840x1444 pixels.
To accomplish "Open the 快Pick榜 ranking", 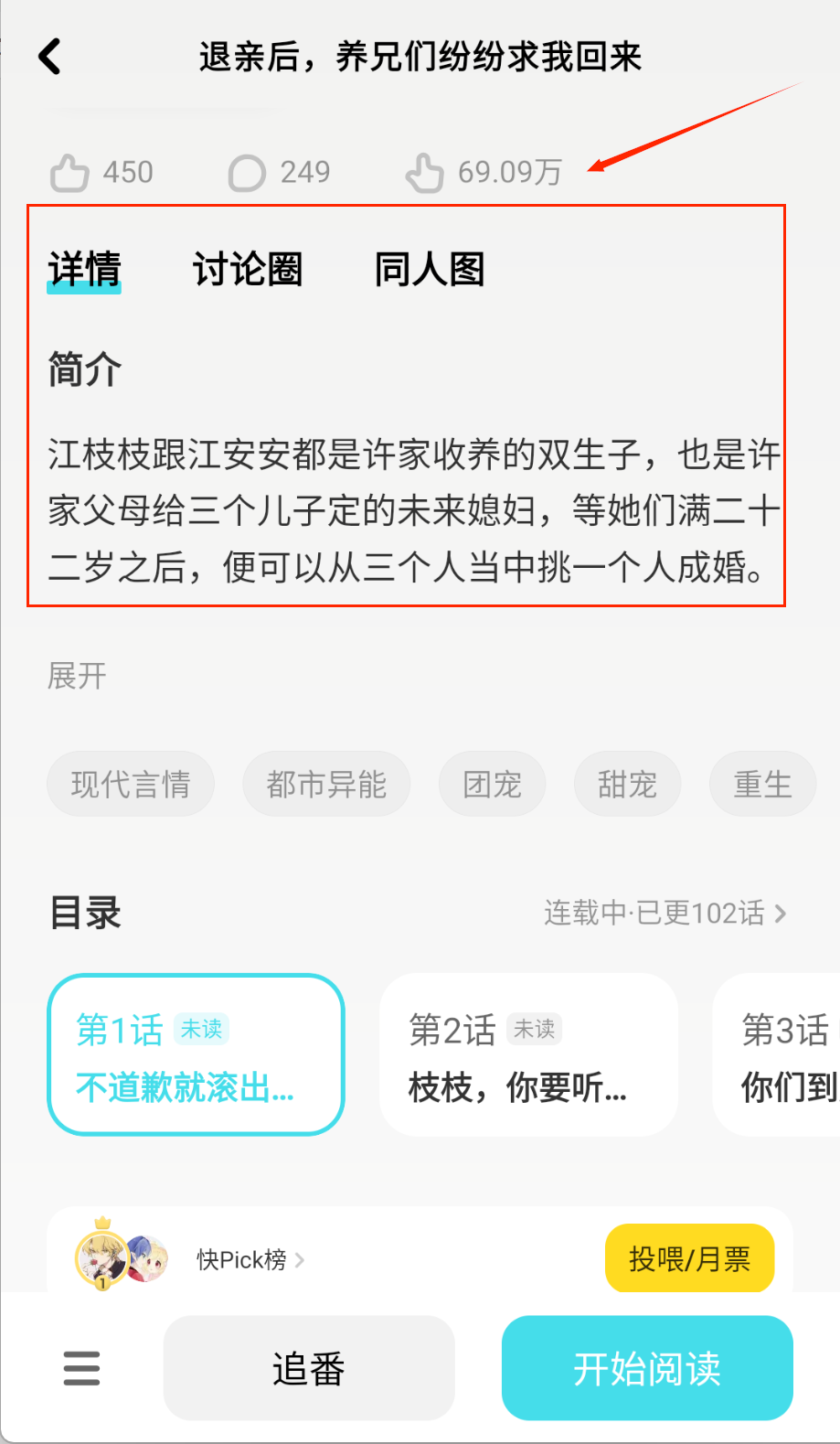I will [x=243, y=1259].
